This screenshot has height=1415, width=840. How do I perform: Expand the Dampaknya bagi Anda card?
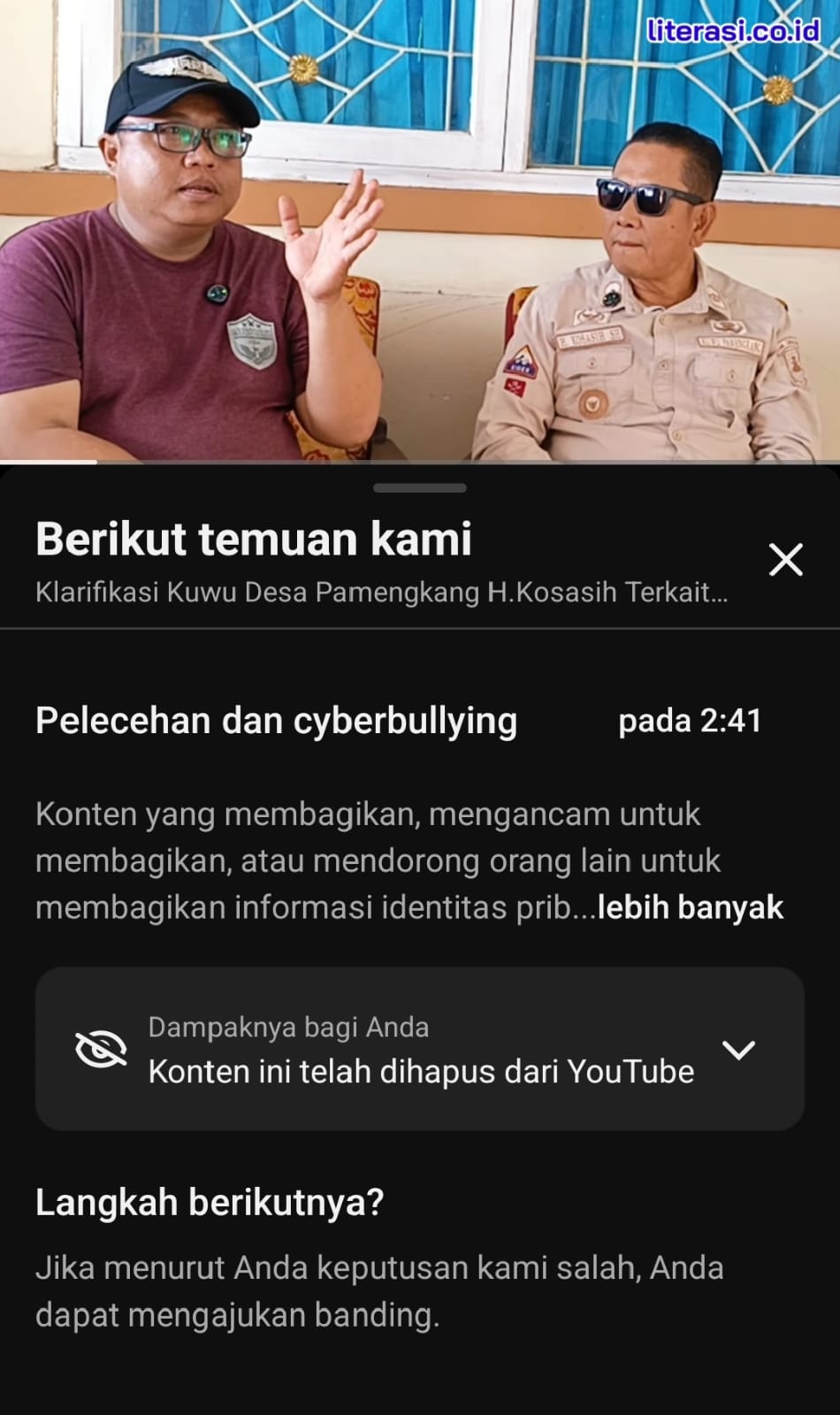pos(737,1050)
